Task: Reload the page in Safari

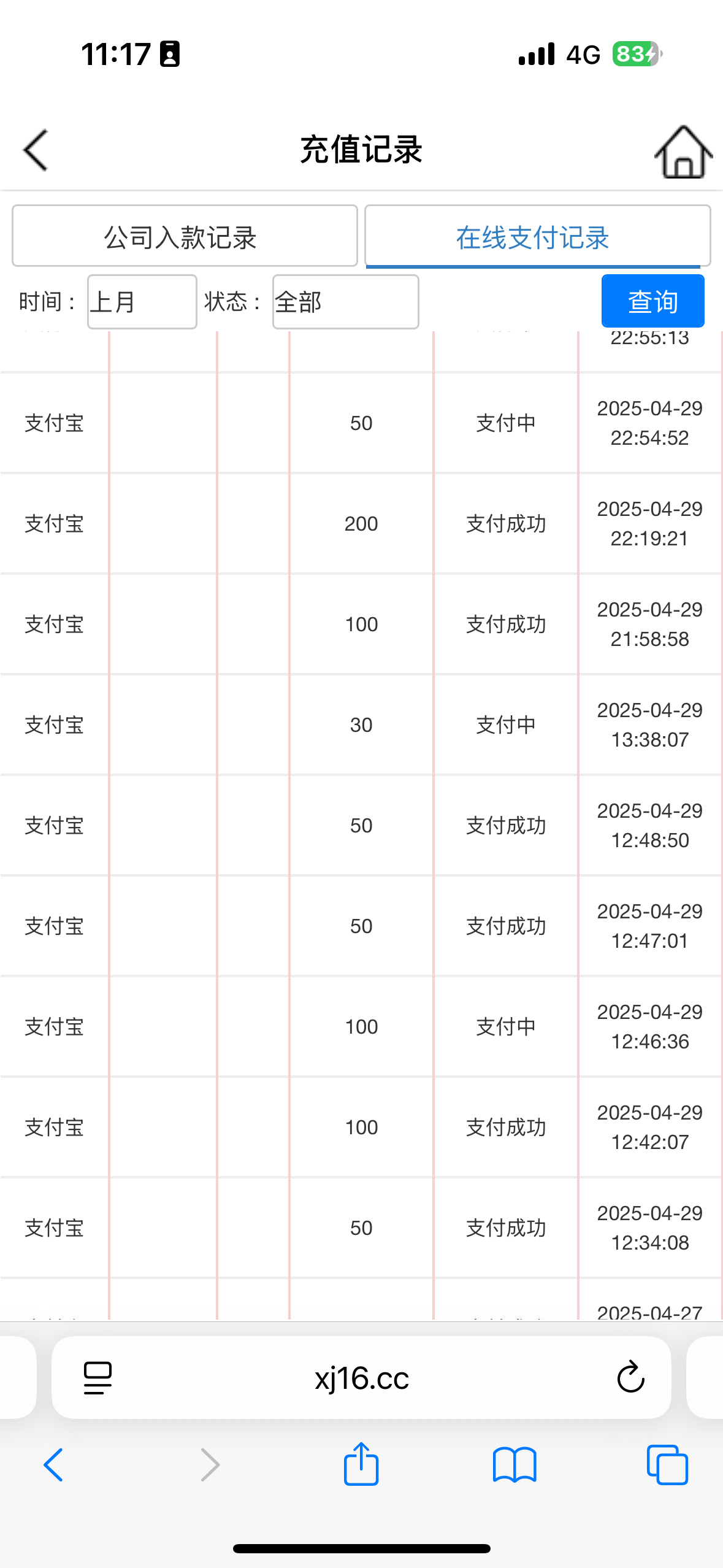Action: (630, 1378)
